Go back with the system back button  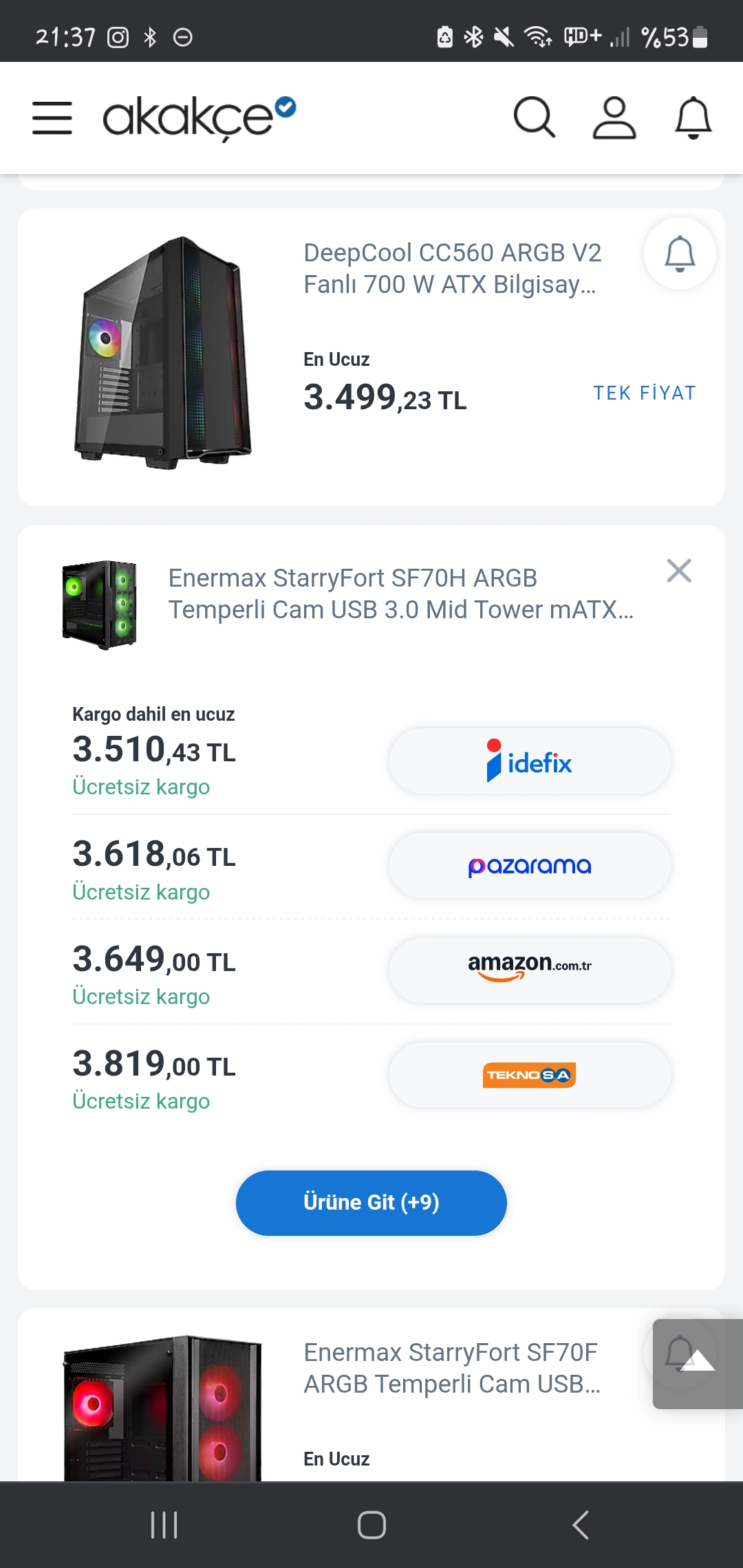coord(581,1525)
